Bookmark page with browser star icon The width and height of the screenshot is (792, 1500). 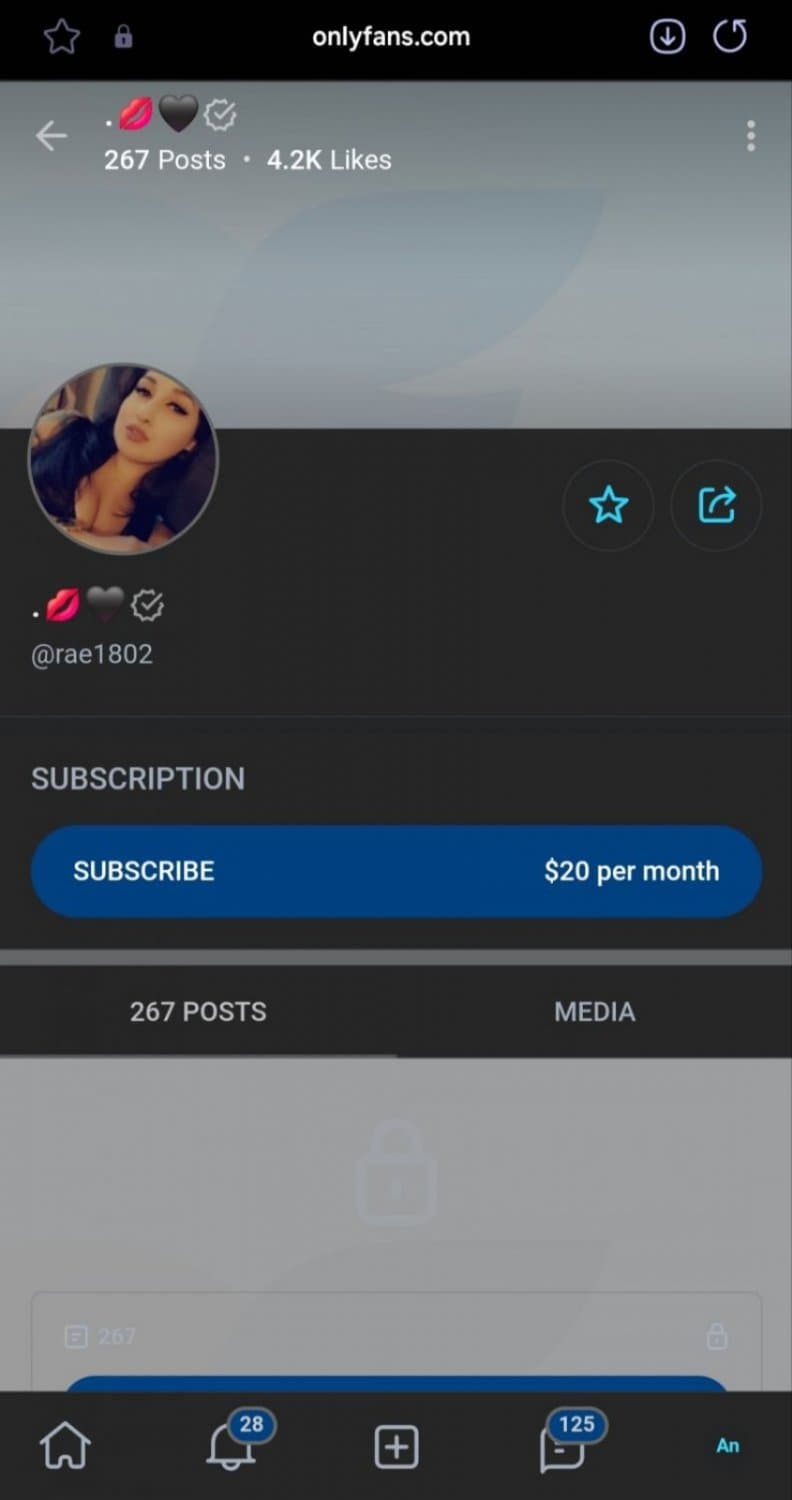point(61,38)
